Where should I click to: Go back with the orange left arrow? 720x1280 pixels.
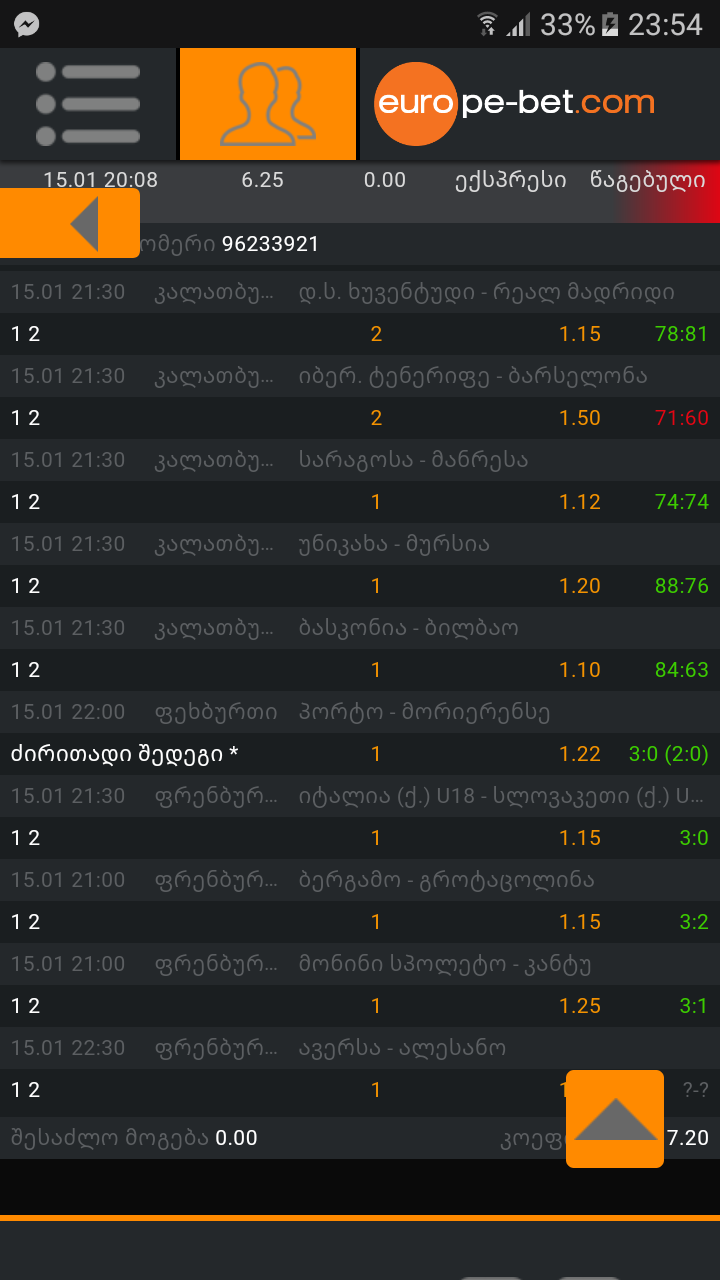click(x=70, y=223)
